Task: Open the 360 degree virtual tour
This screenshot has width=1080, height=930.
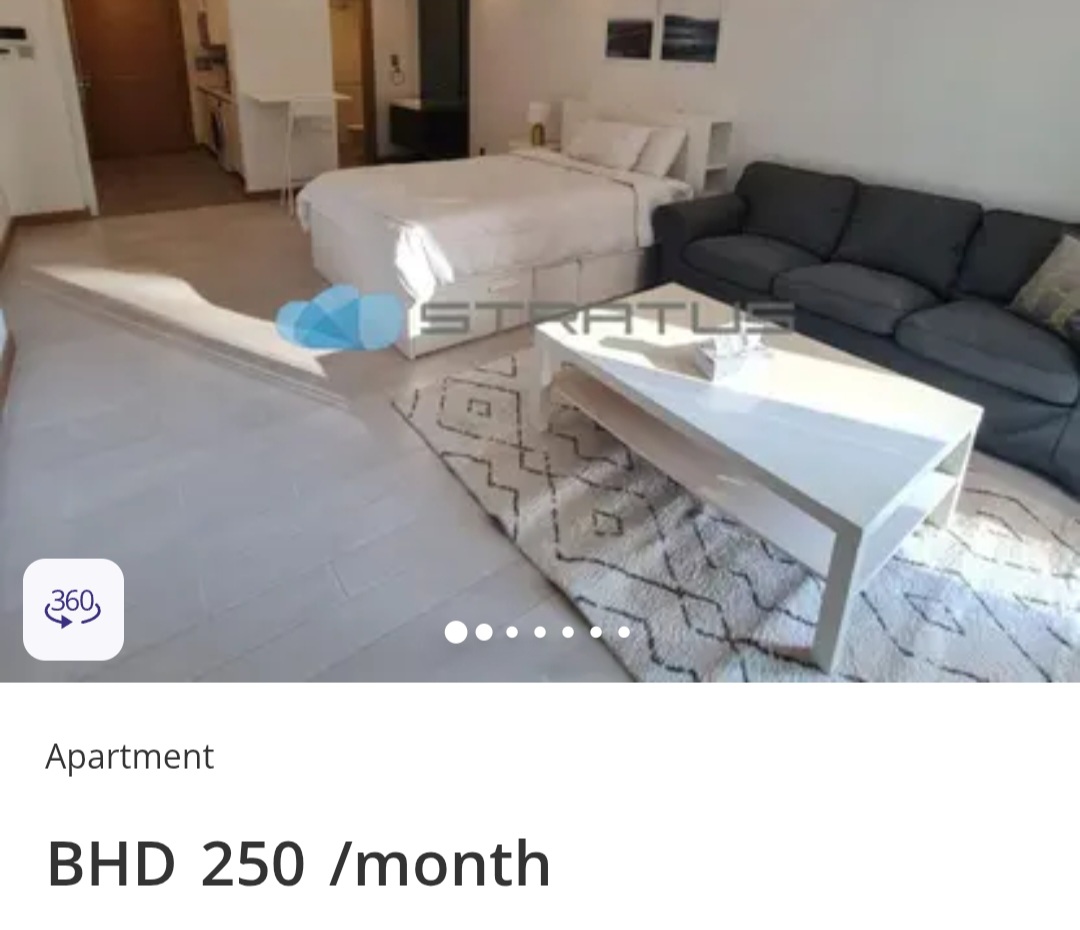Action: 73,609
